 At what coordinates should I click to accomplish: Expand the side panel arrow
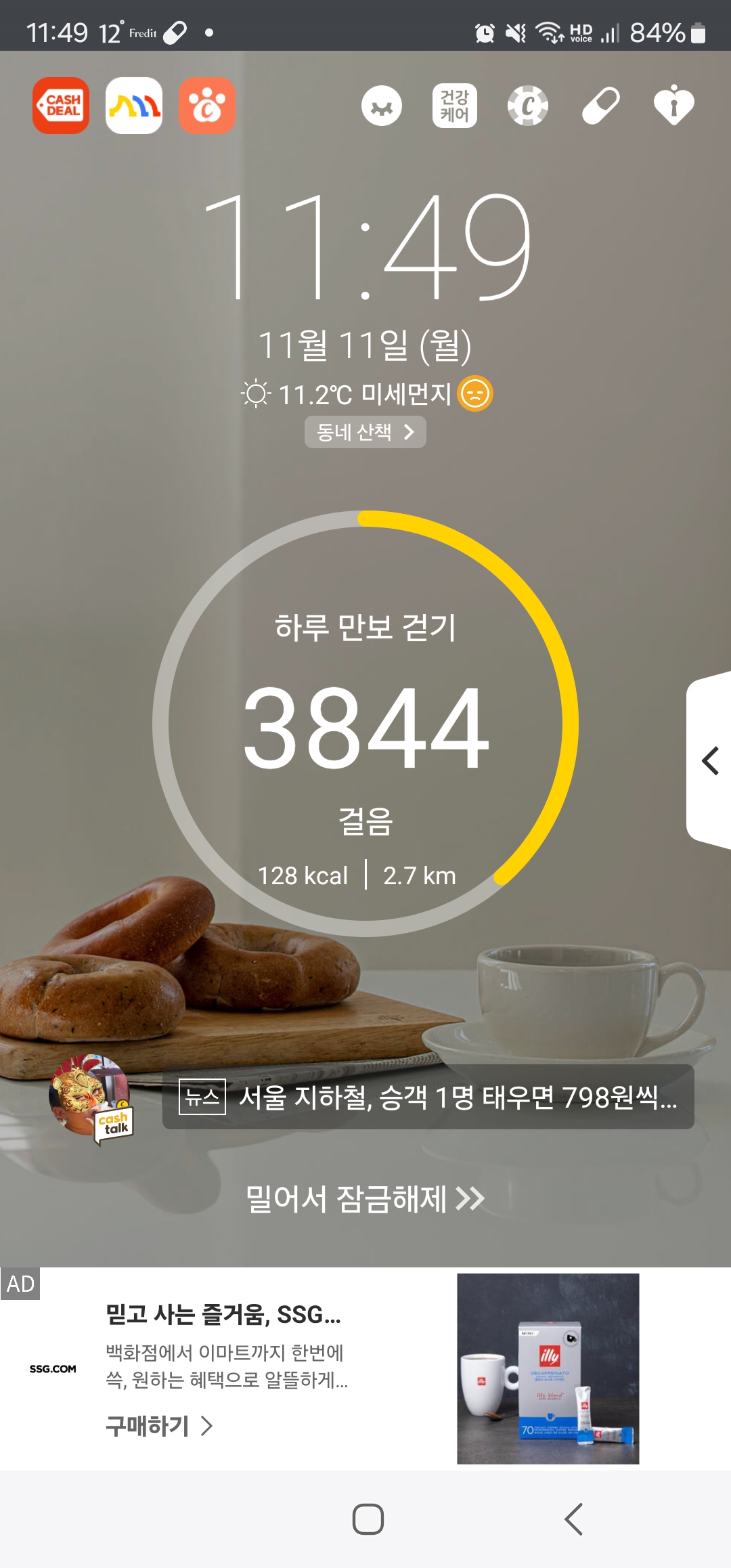tap(709, 760)
